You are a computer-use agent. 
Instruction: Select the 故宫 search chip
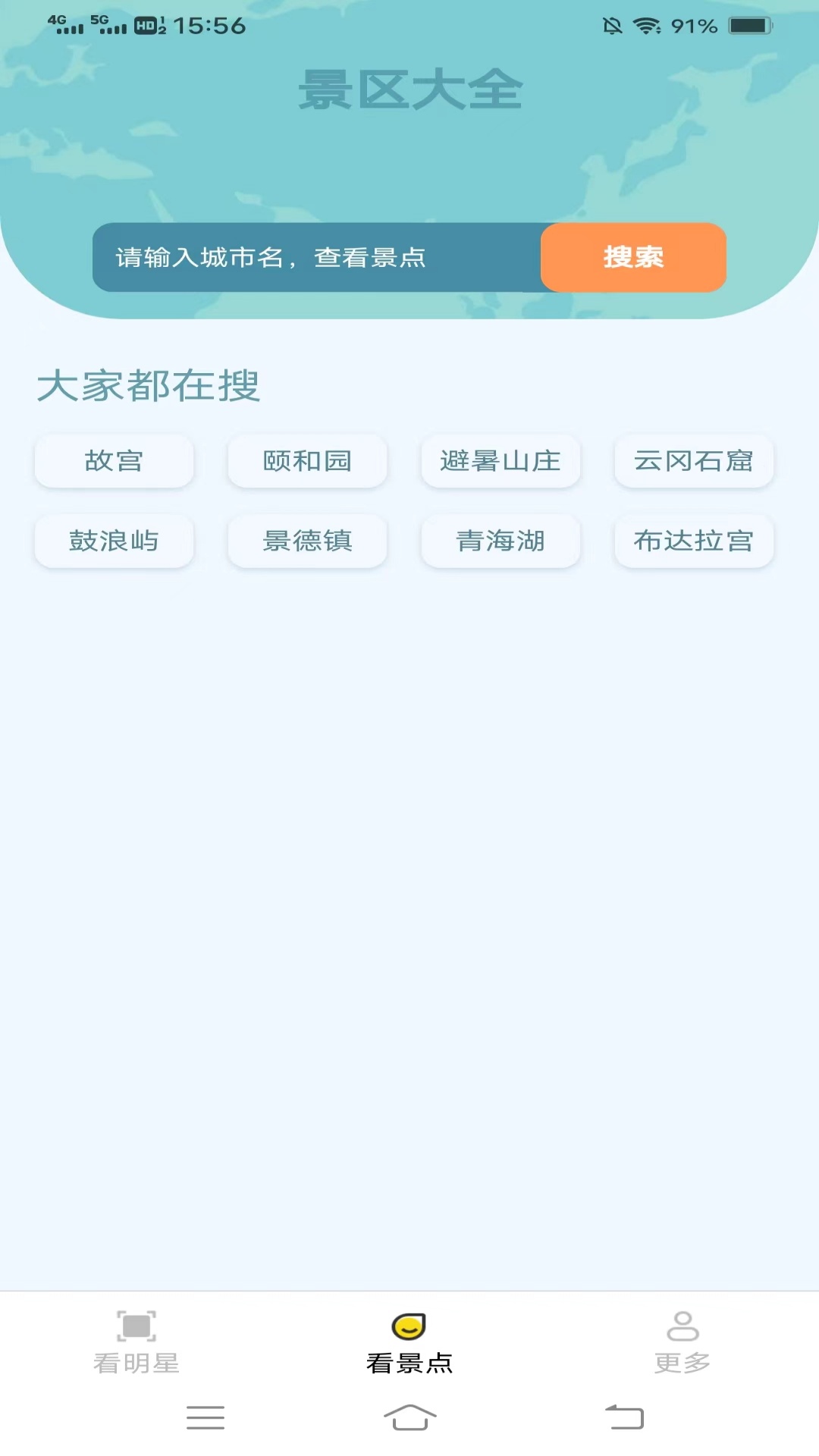click(114, 461)
